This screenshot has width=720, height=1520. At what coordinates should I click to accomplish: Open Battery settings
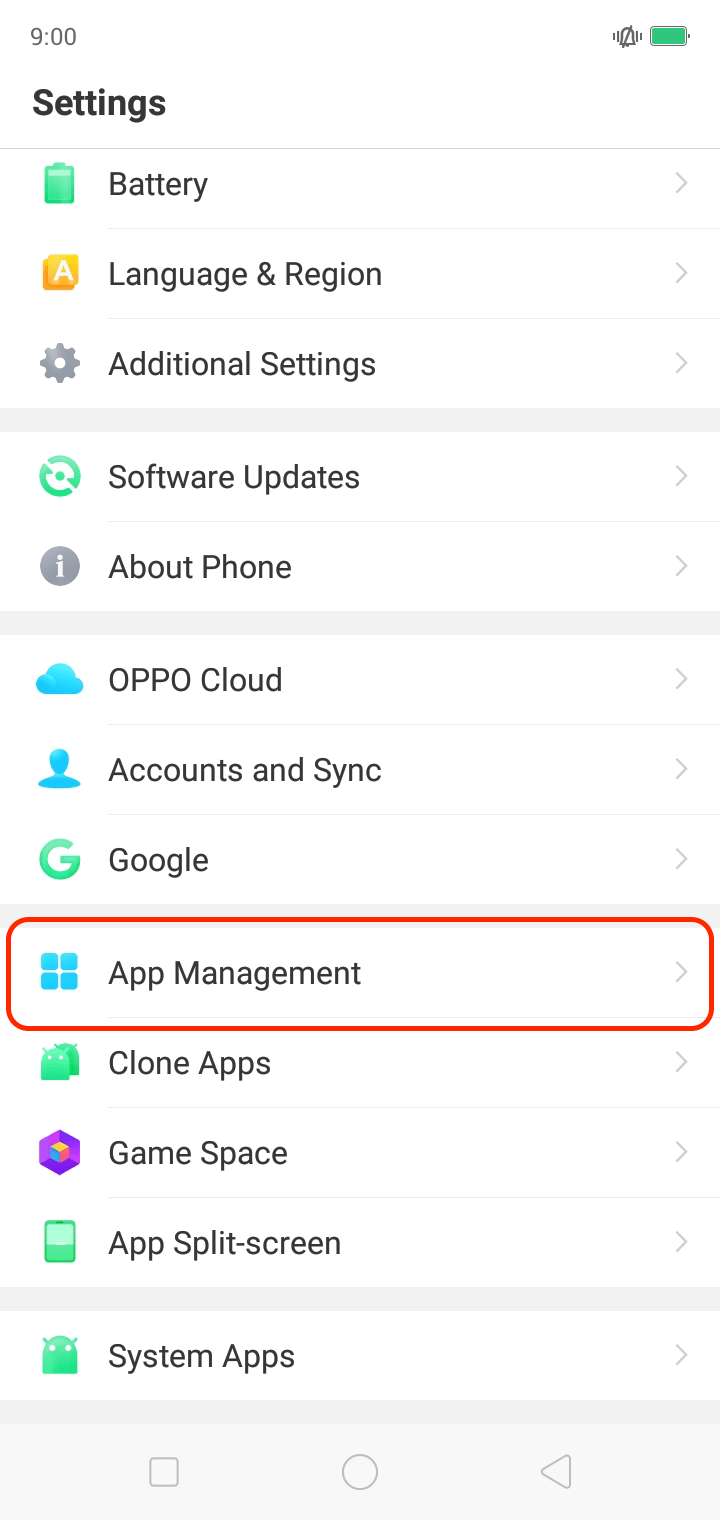pos(360,184)
